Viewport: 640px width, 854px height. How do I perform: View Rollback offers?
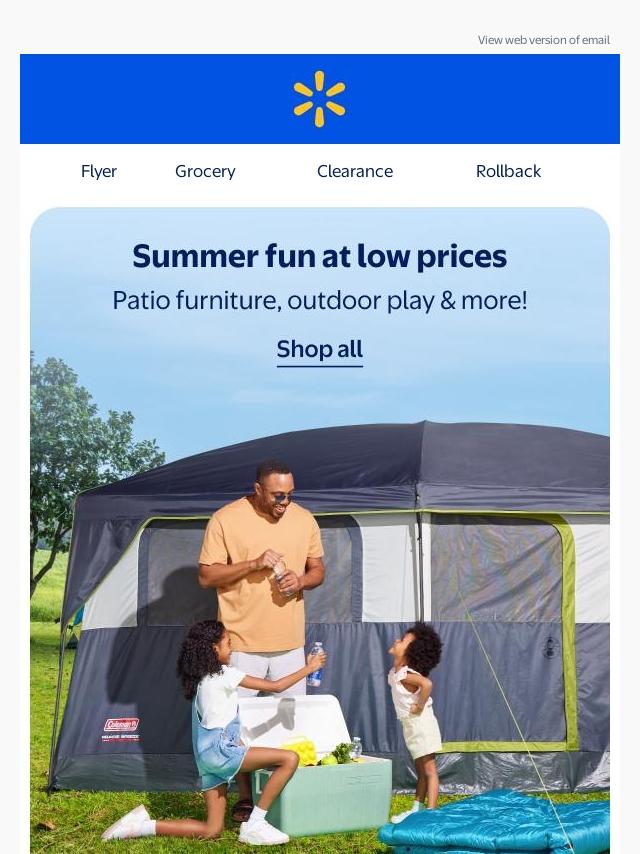tap(508, 171)
